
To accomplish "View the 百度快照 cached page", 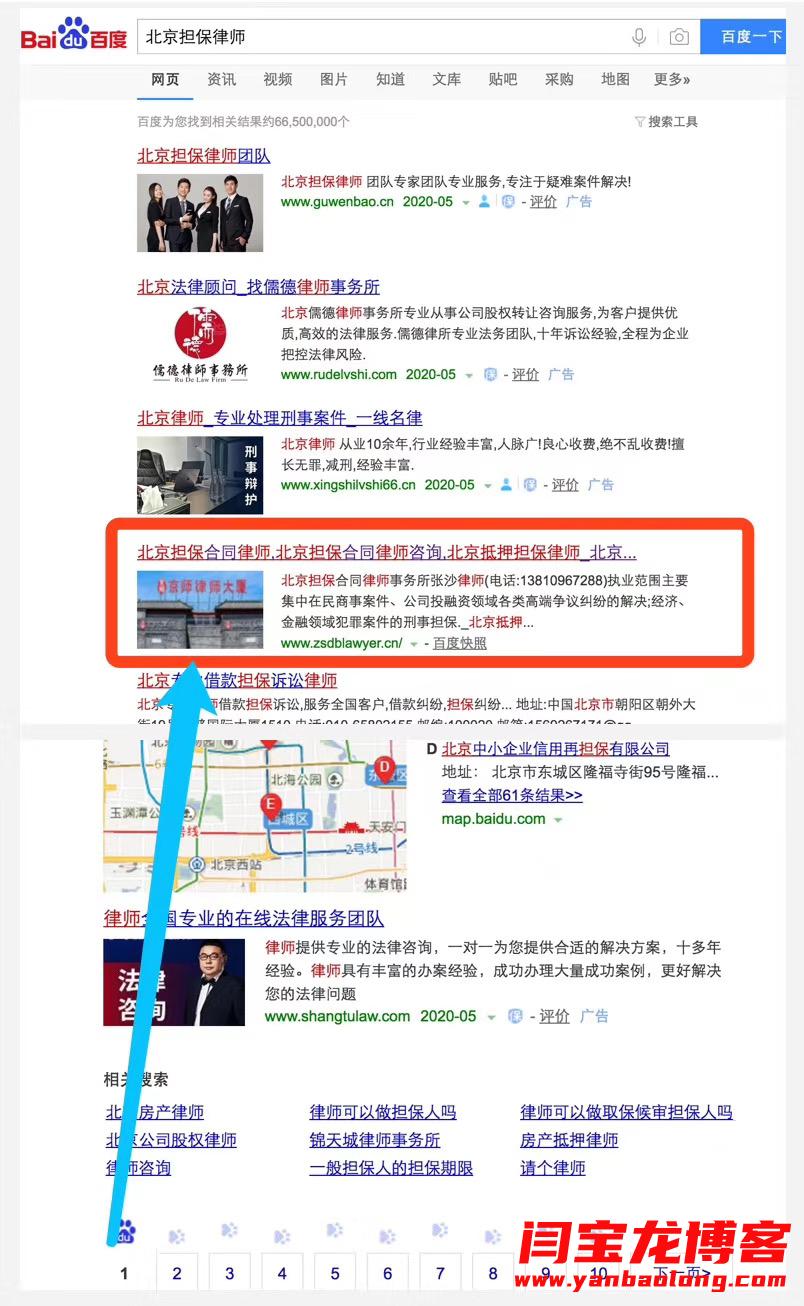I will pyautogui.click(x=460, y=643).
